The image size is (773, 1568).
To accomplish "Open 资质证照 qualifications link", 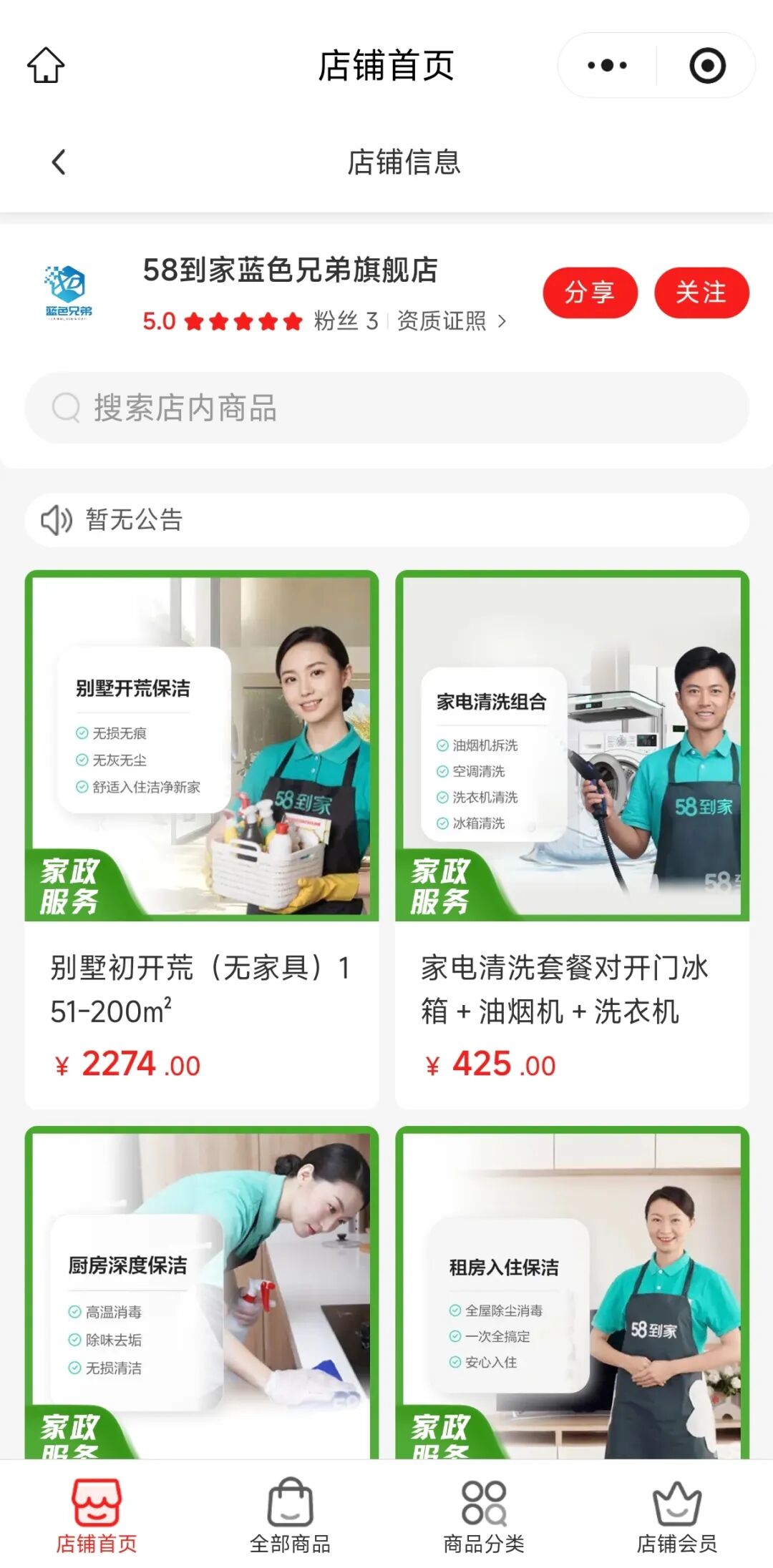I will tap(451, 321).
